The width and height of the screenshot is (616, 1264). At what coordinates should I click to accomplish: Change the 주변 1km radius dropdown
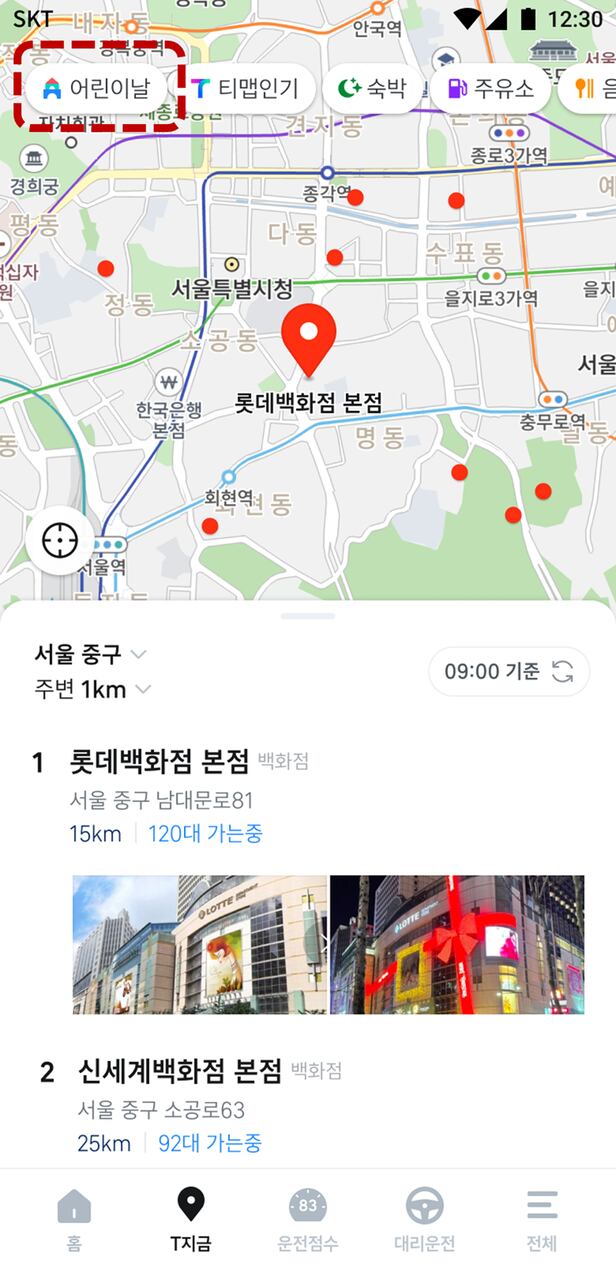tap(92, 689)
